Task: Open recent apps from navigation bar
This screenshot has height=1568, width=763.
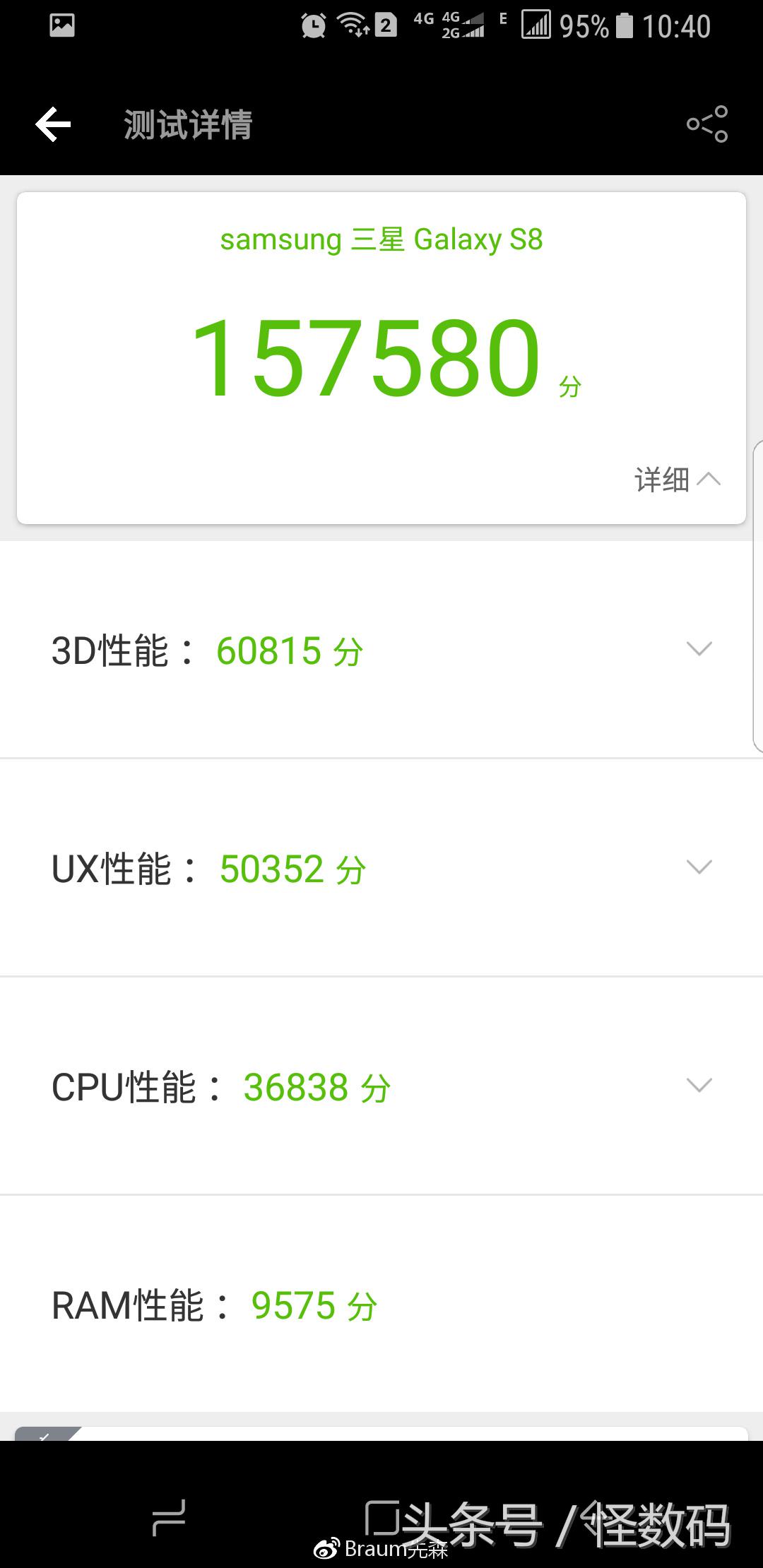Action: [x=169, y=1517]
